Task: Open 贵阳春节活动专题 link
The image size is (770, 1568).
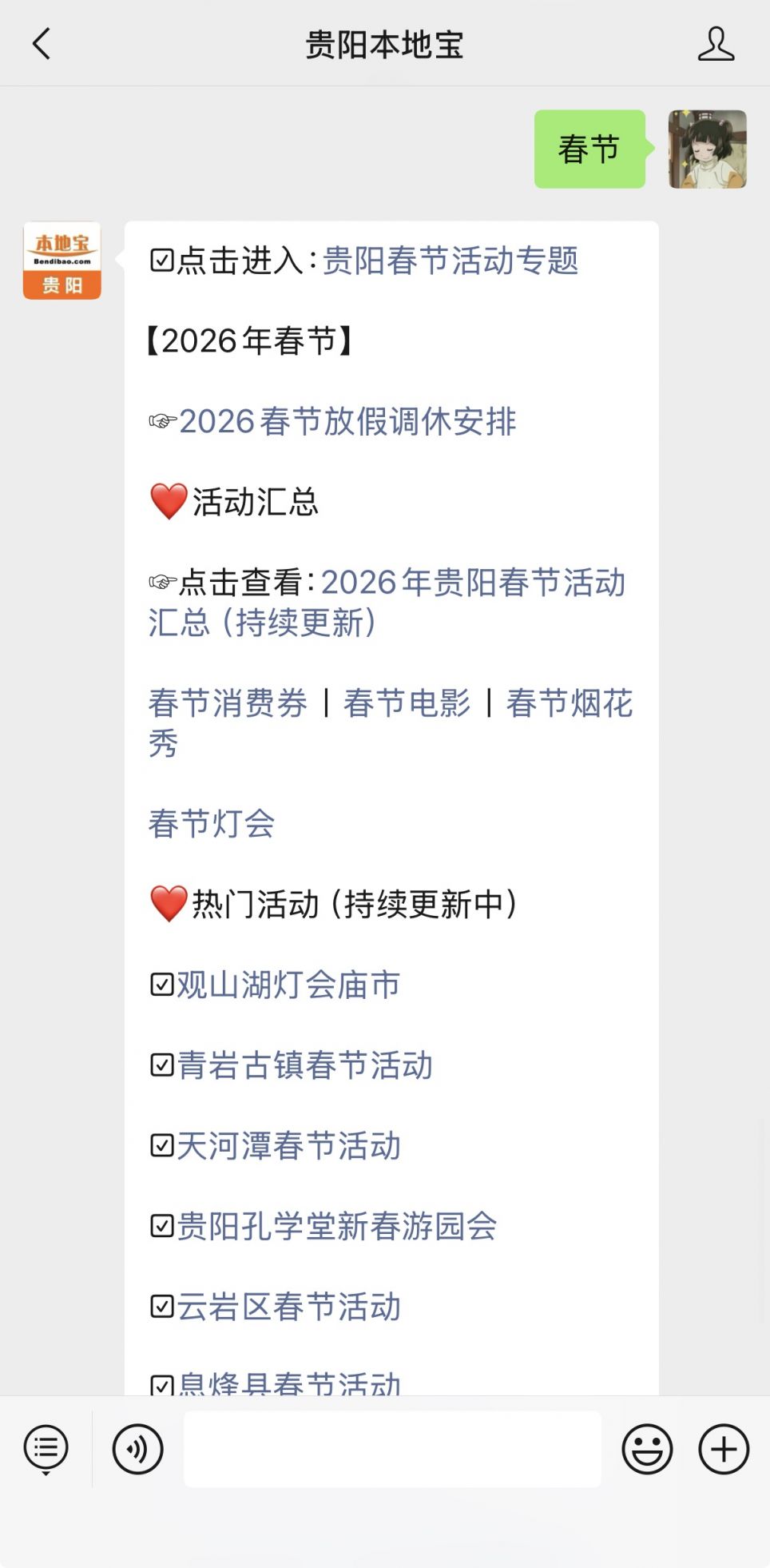Action: click(450, 261)
